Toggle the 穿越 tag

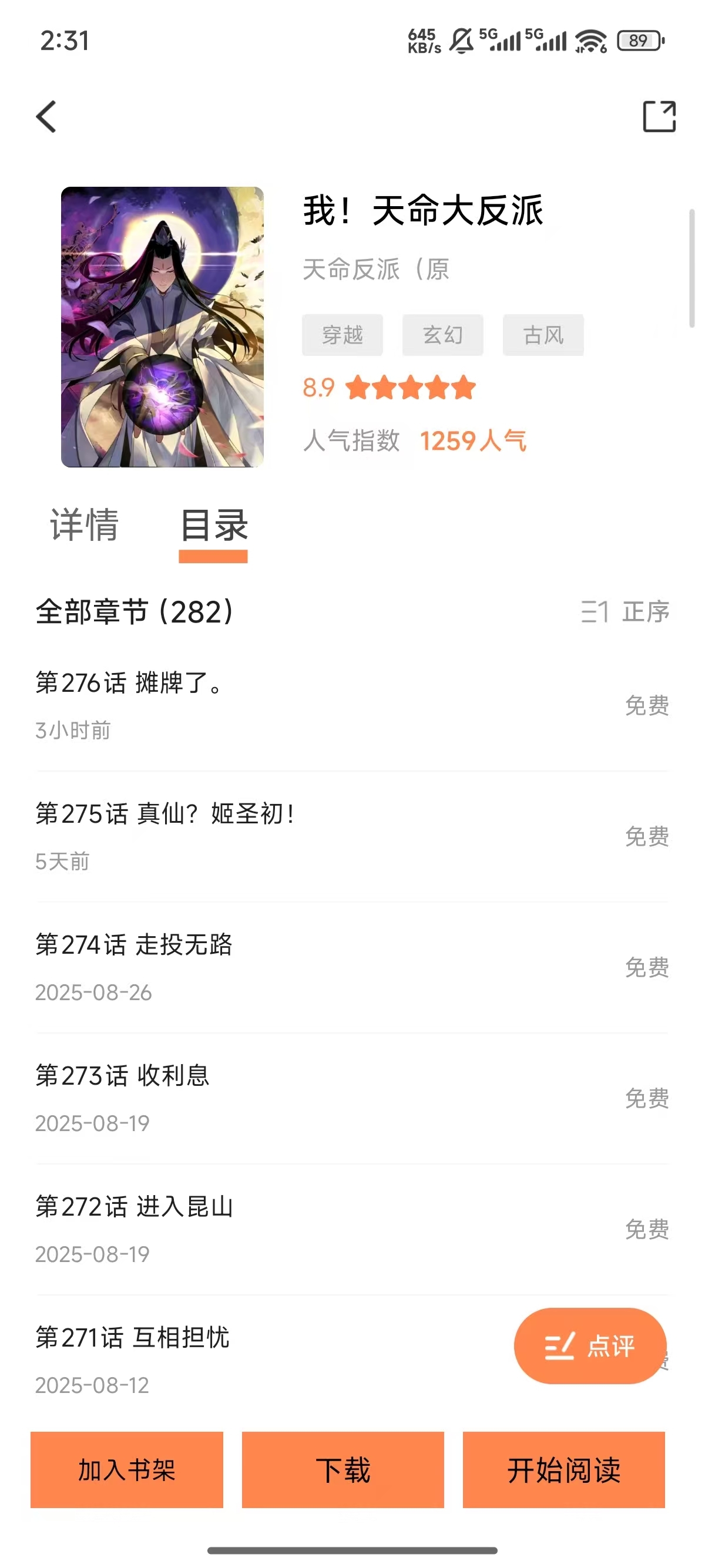click(x=342, y=335)
